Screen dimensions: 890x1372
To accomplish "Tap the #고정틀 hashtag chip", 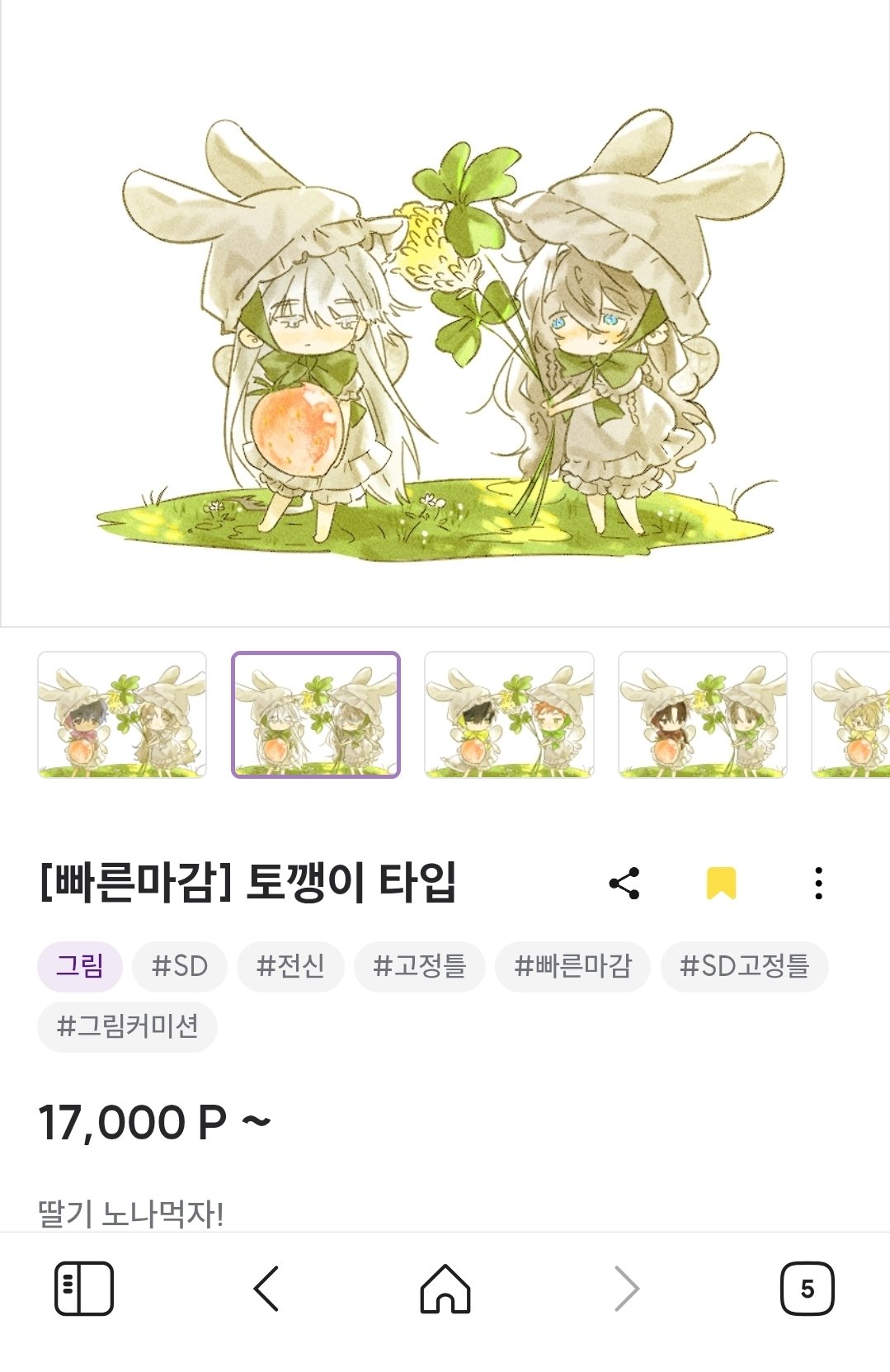I will pyautogui.click(x=419, y=966).
